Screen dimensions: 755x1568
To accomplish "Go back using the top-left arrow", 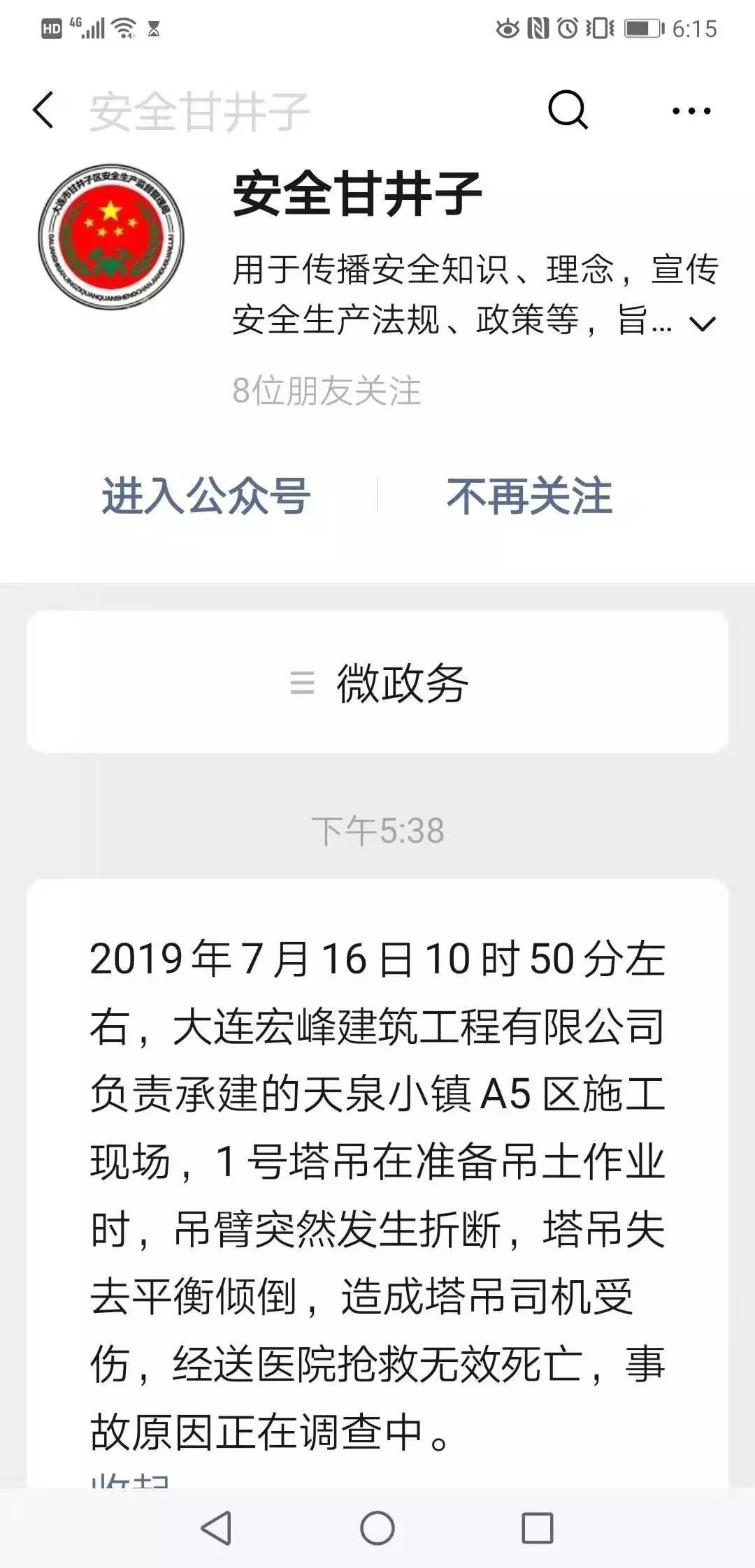I will [x=43, y=110].
